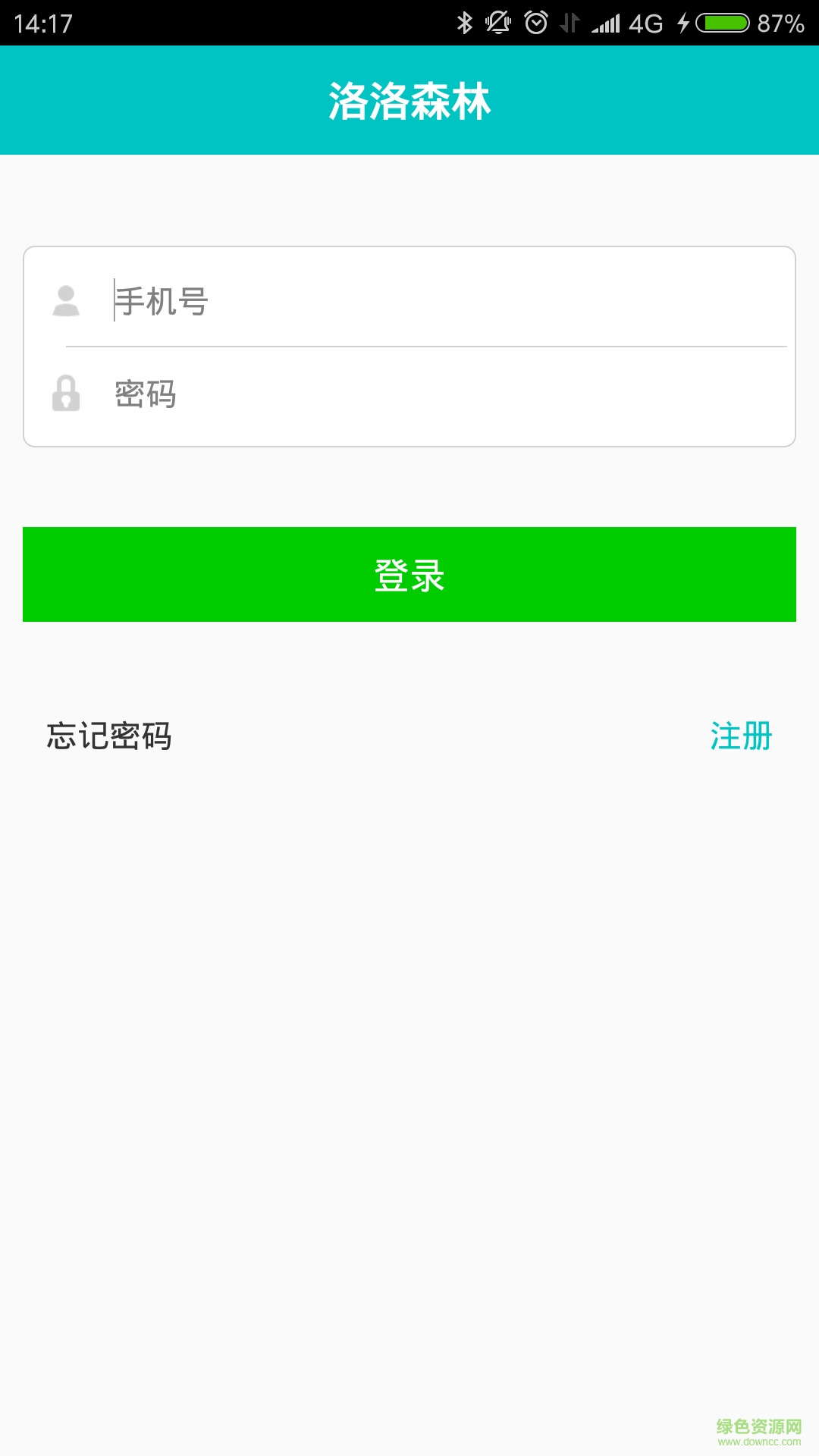Screen dimensions: 819x1456
Task: Open the 忘记密码 forgot password link
Action: 109,736
